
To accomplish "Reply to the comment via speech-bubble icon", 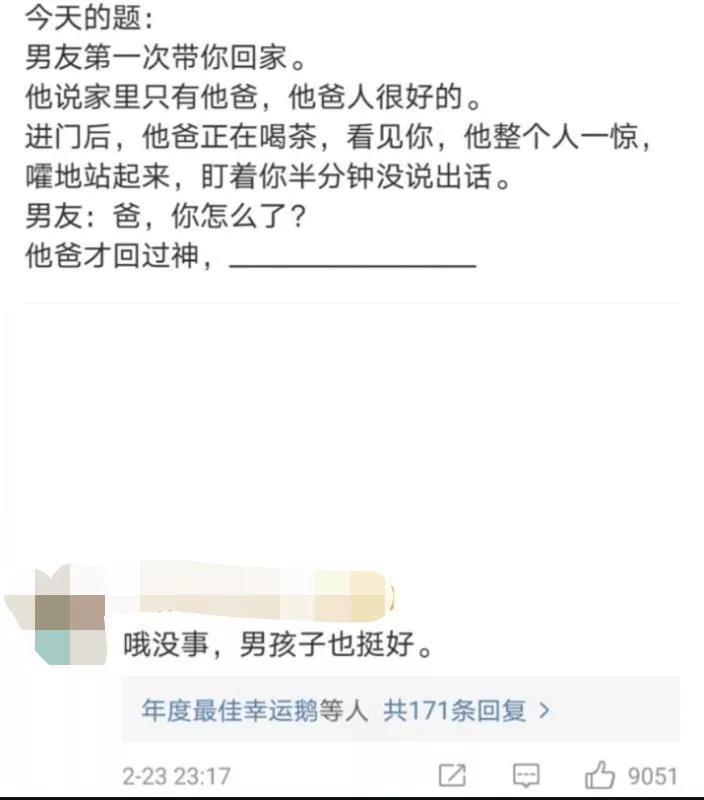I will (526, 775).
